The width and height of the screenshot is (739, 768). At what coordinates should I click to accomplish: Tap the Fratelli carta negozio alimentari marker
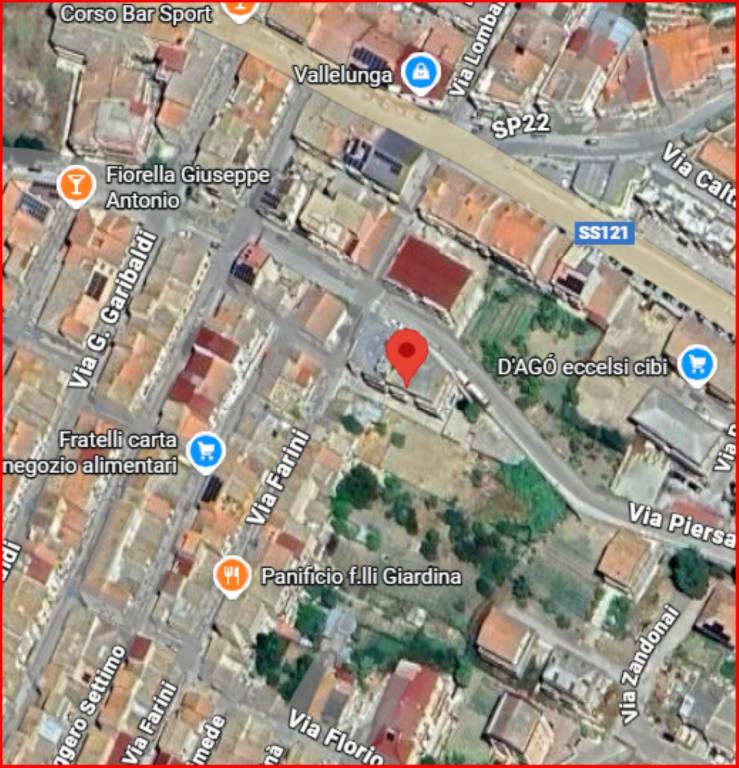coord(207,450)
